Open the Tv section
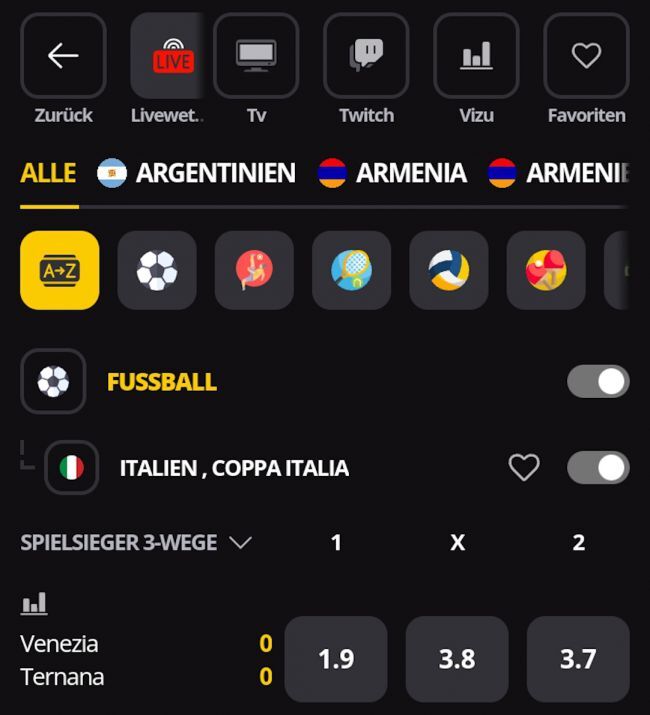 click(256, 56)
